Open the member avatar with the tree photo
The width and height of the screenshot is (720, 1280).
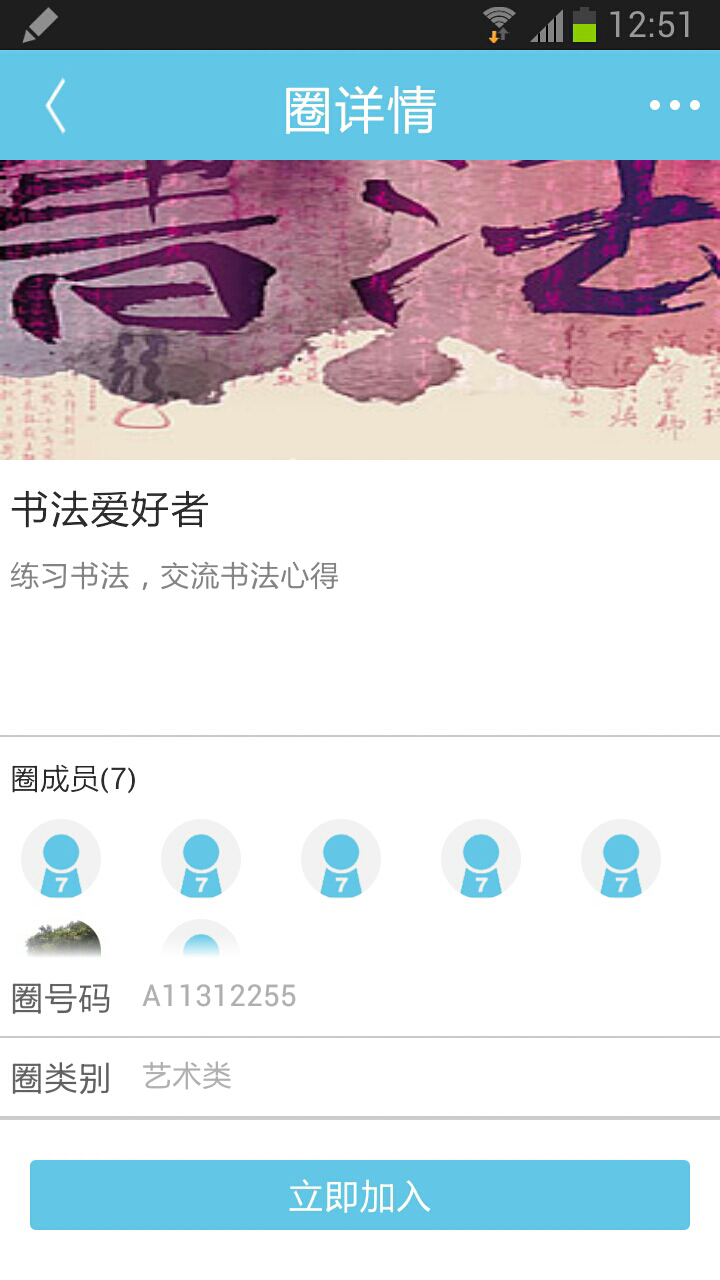point(62,940)
